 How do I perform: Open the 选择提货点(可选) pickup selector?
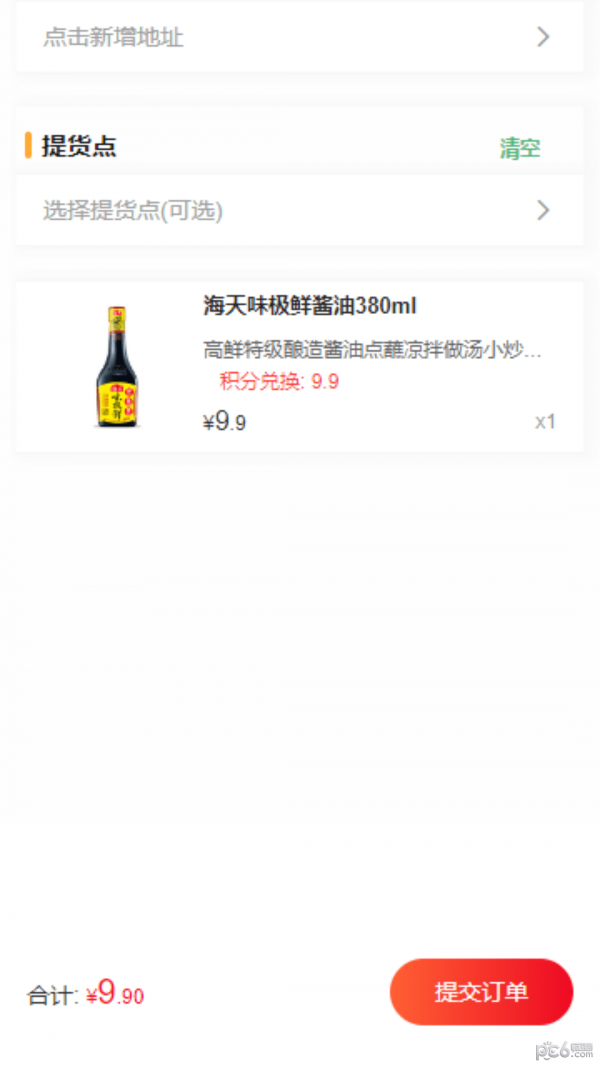[298, 210]
